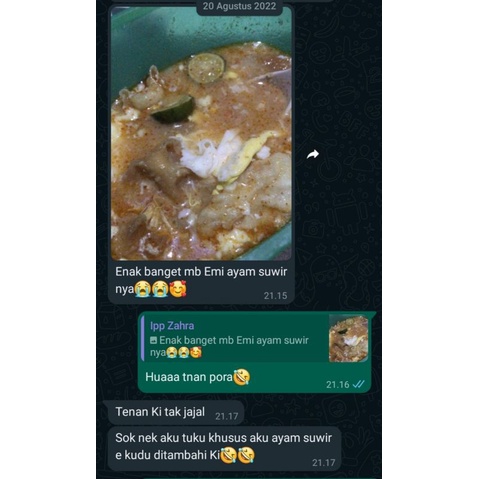The width and height of the screenshot is (479, 479).
Task: Forward the photo using the arrow icon
Action: (x=313, y=154)
